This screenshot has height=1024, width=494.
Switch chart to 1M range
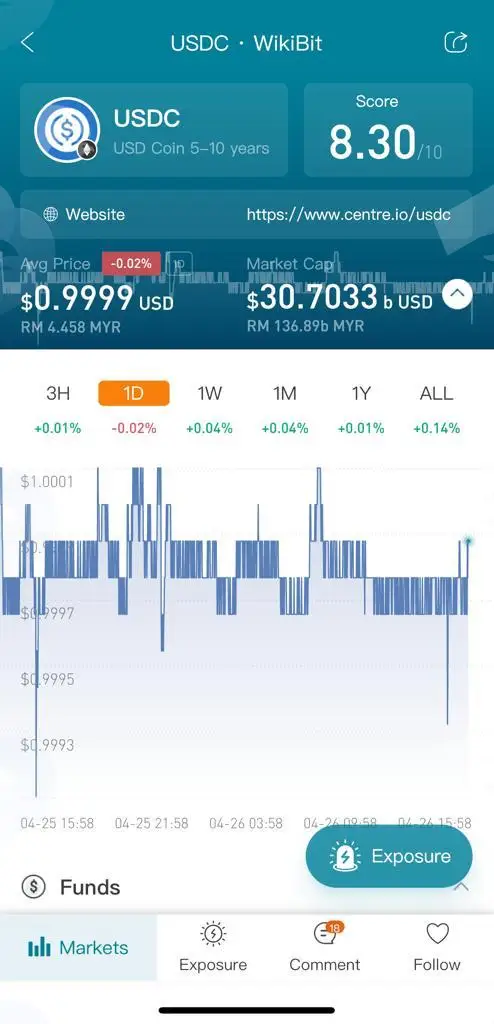pos(284,393)
